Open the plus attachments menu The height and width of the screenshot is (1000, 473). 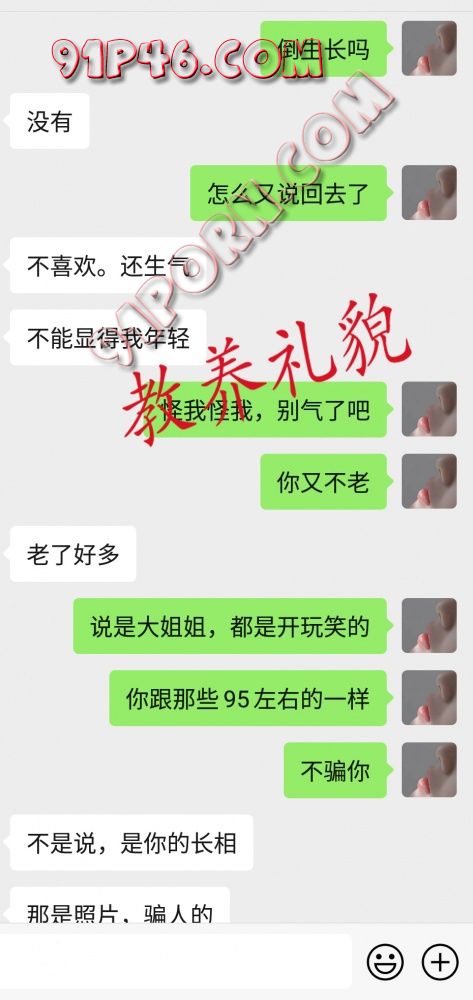[x=440, y=961]
